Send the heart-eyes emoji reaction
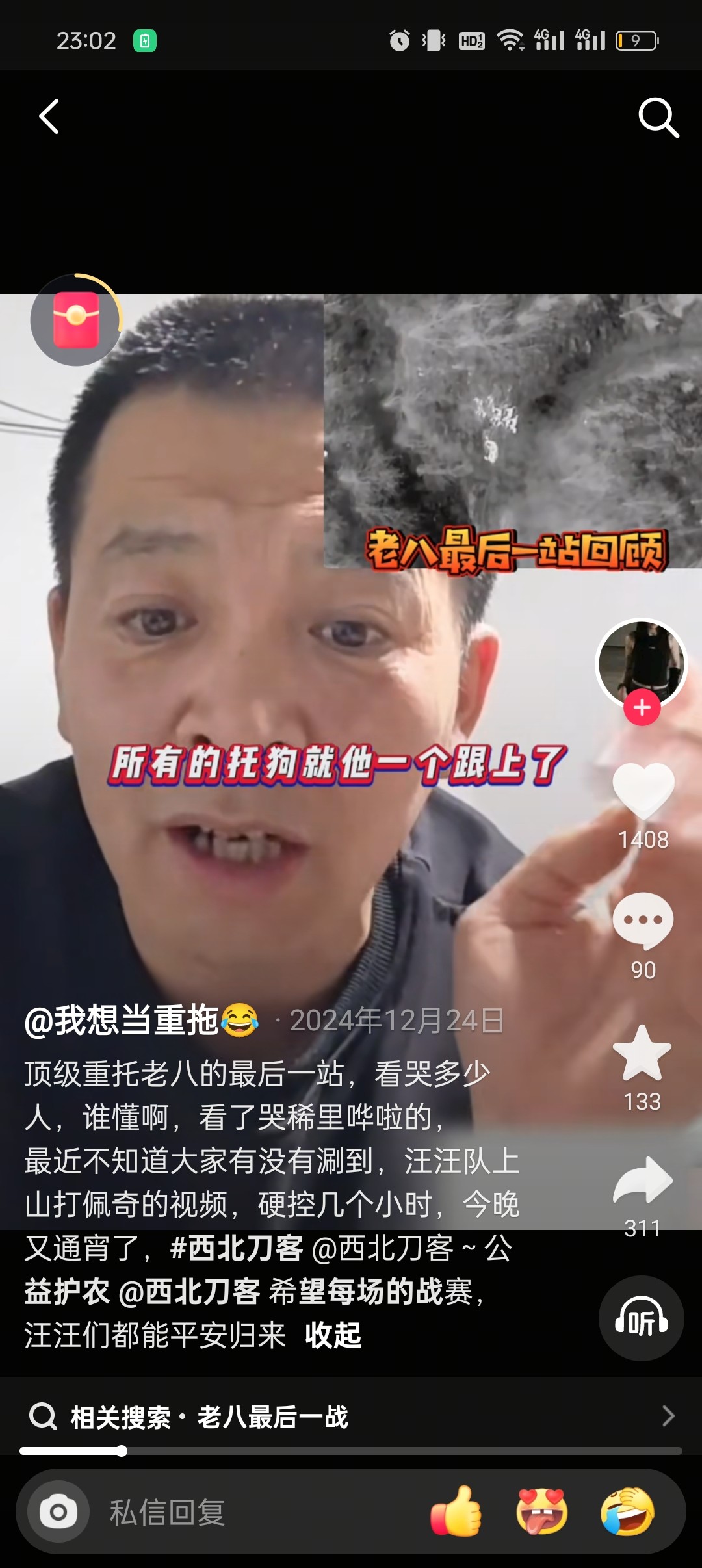Viewport: 702px width, 1568px height. tap(542, 1512)
